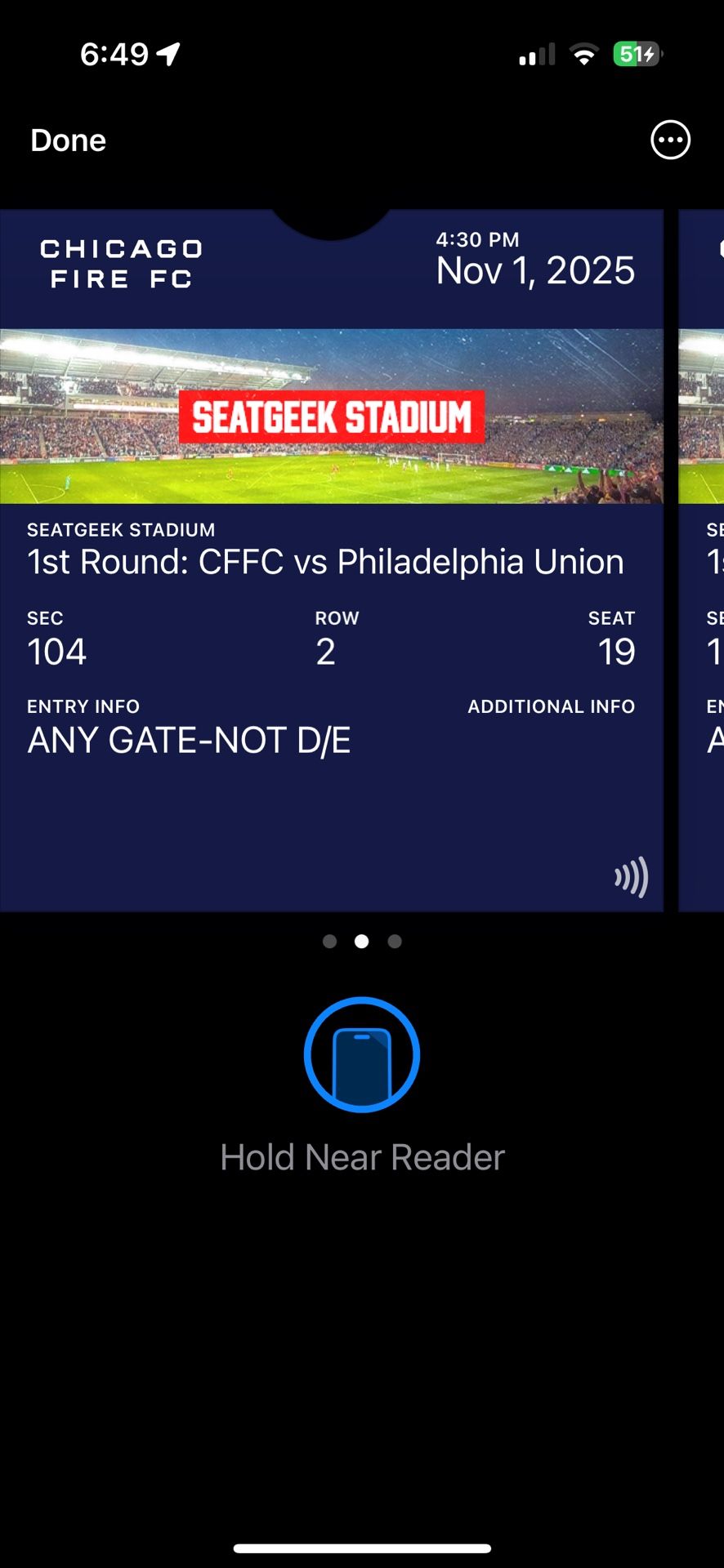This screenshot has height=1568, width=724.
Task: Tap Nov 1, 2025 date to view details
Action: tap(534, 269)
